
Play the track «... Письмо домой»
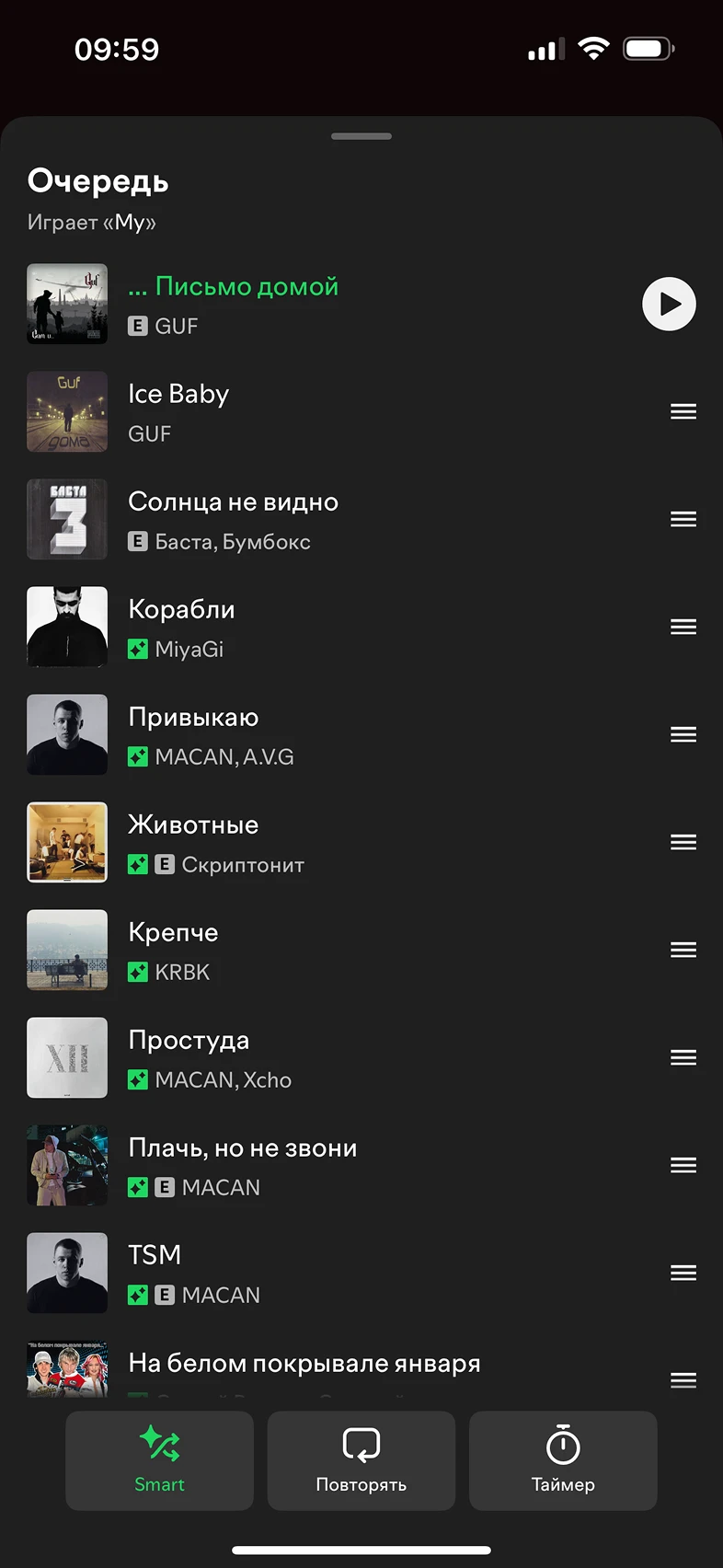(669, 304)
